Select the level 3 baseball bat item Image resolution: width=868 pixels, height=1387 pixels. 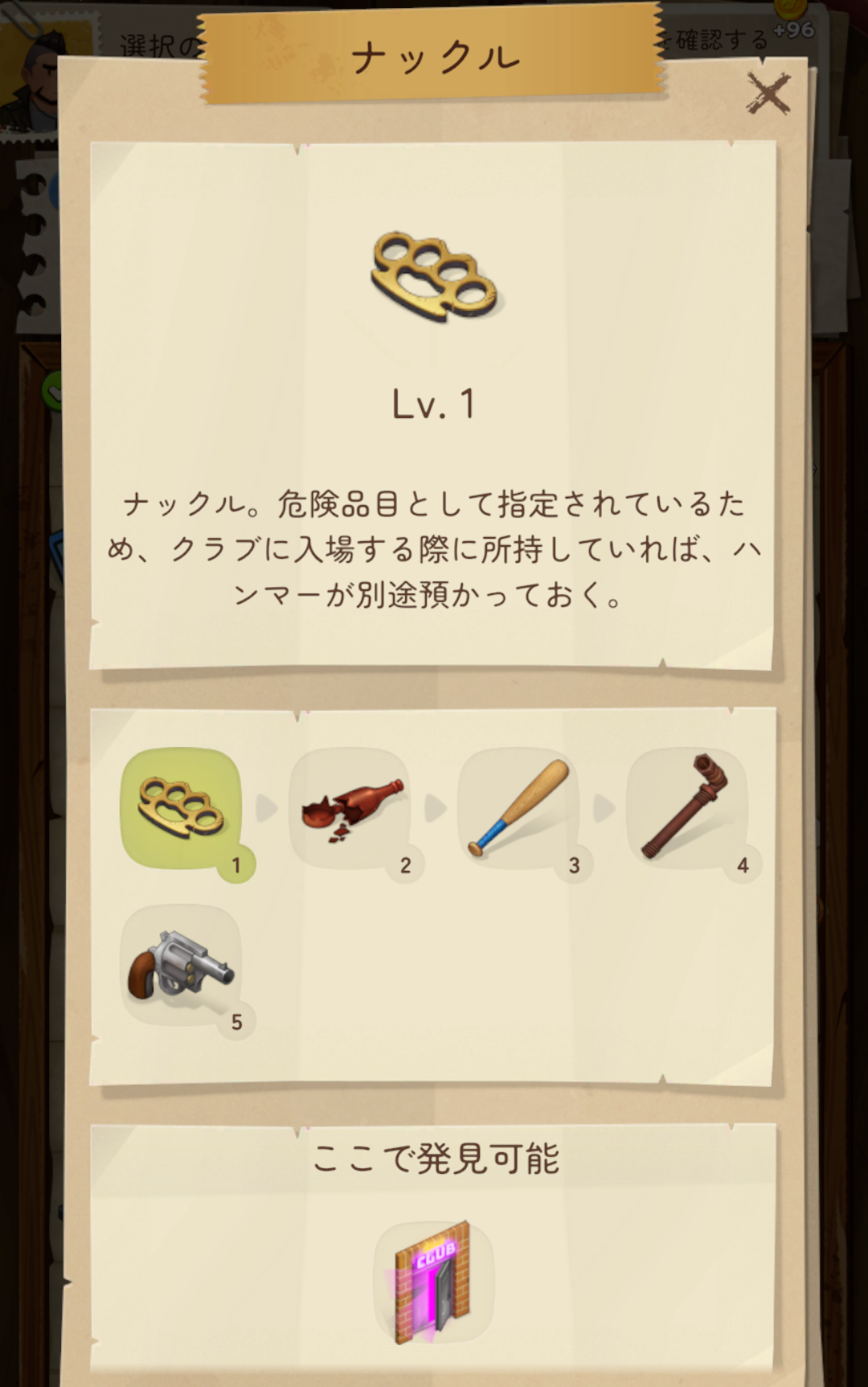click(519, 809)
